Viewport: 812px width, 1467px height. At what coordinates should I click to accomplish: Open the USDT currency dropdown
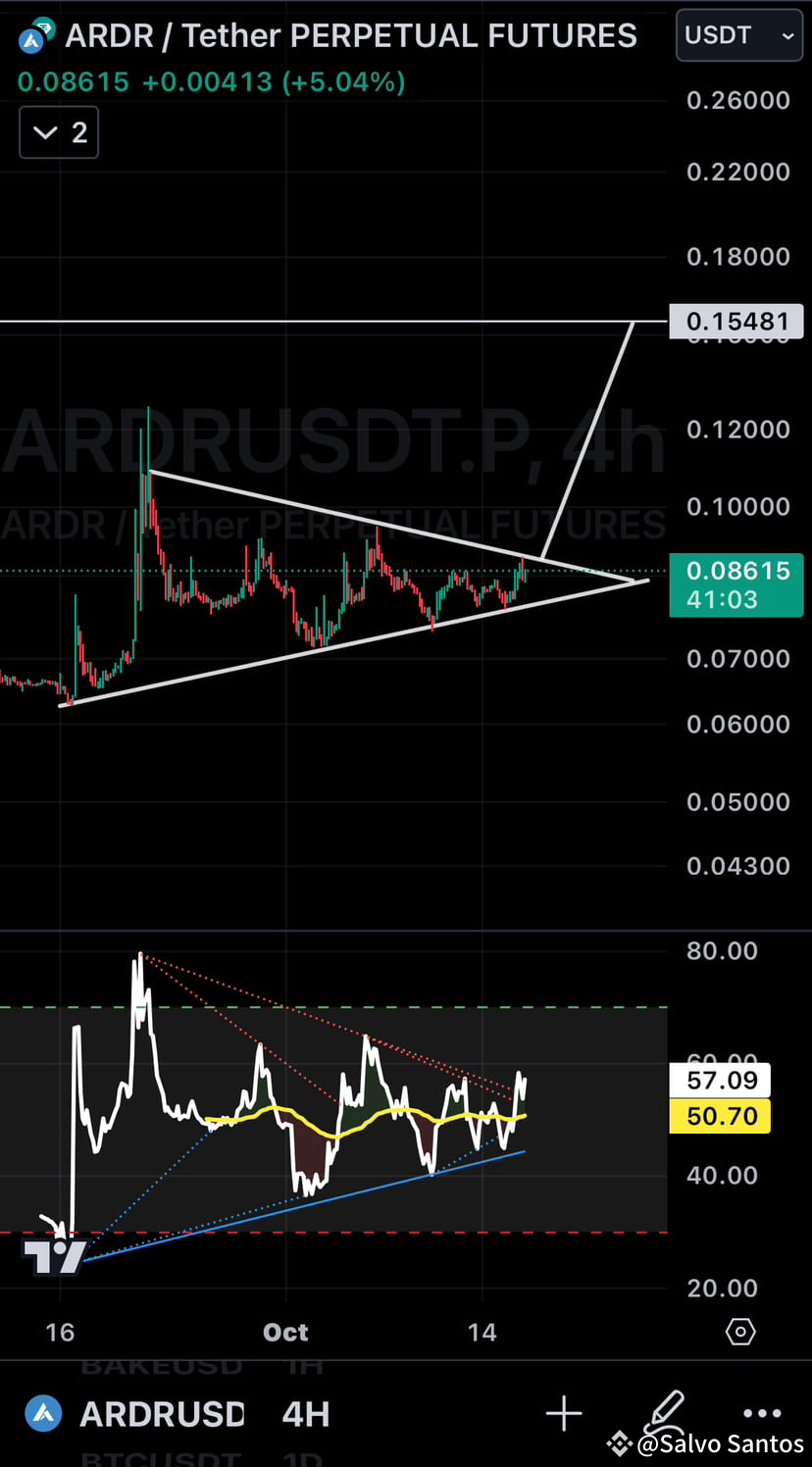pyautogui.click(x=738, y=34)
